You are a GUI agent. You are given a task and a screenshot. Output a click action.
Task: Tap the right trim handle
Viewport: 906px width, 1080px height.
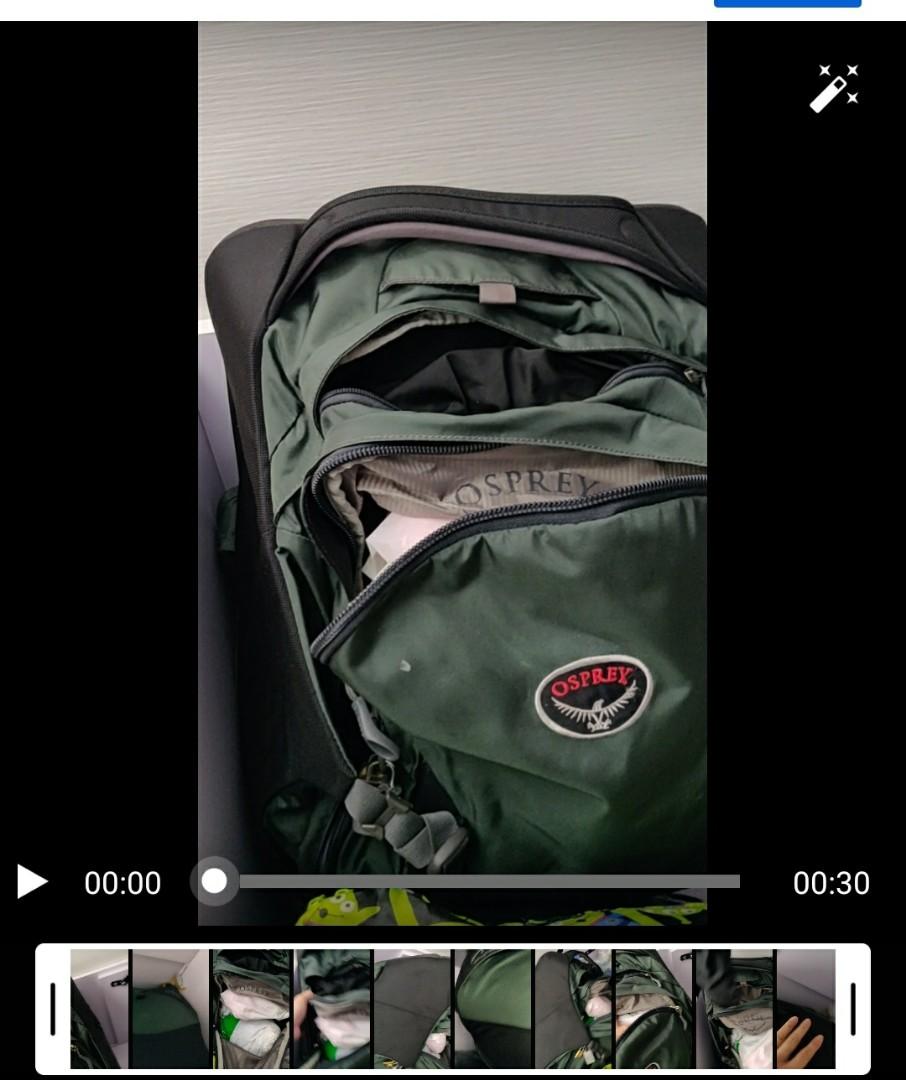point(852,1009)
